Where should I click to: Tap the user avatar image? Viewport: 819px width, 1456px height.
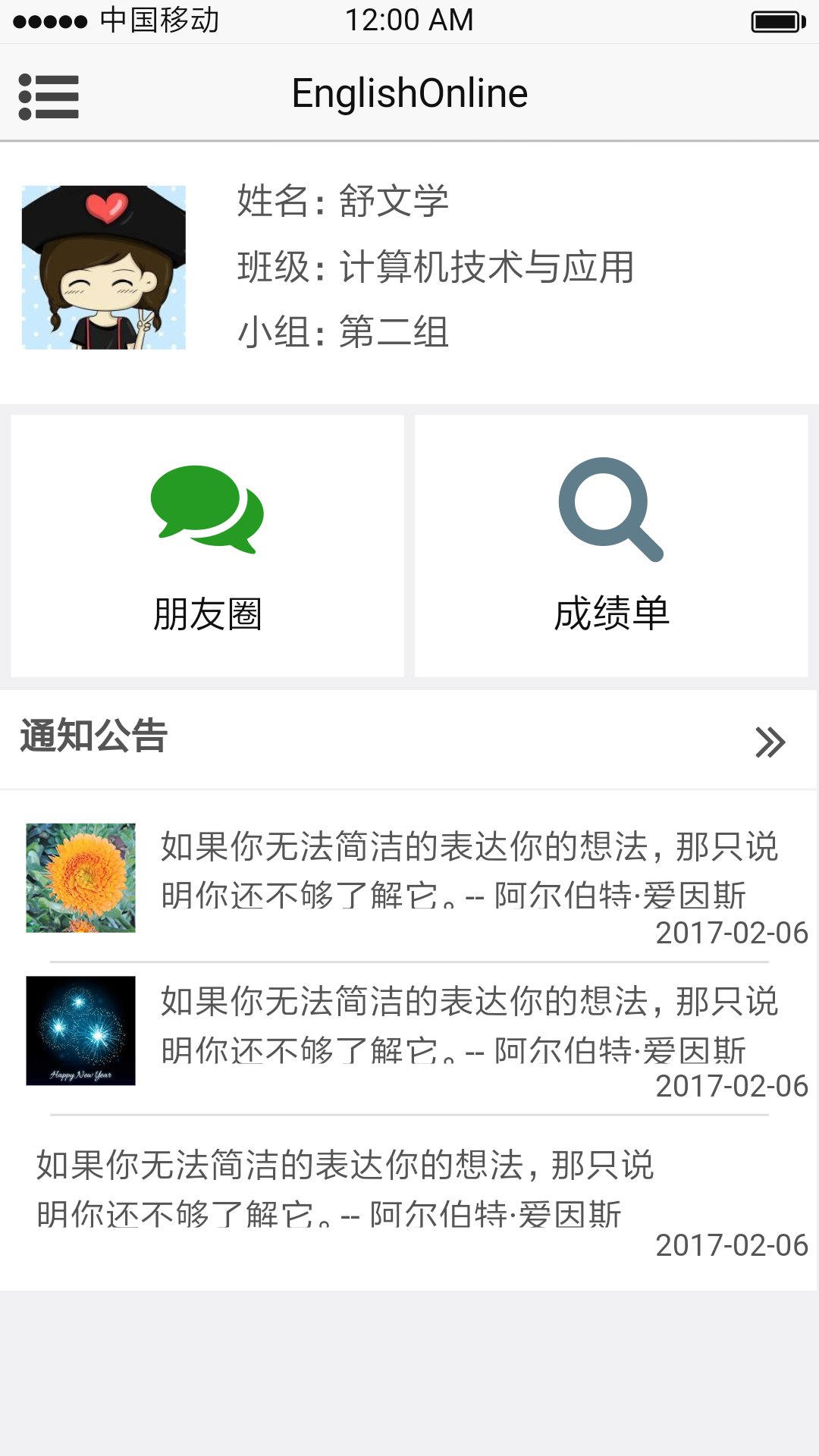coord(102,267)
